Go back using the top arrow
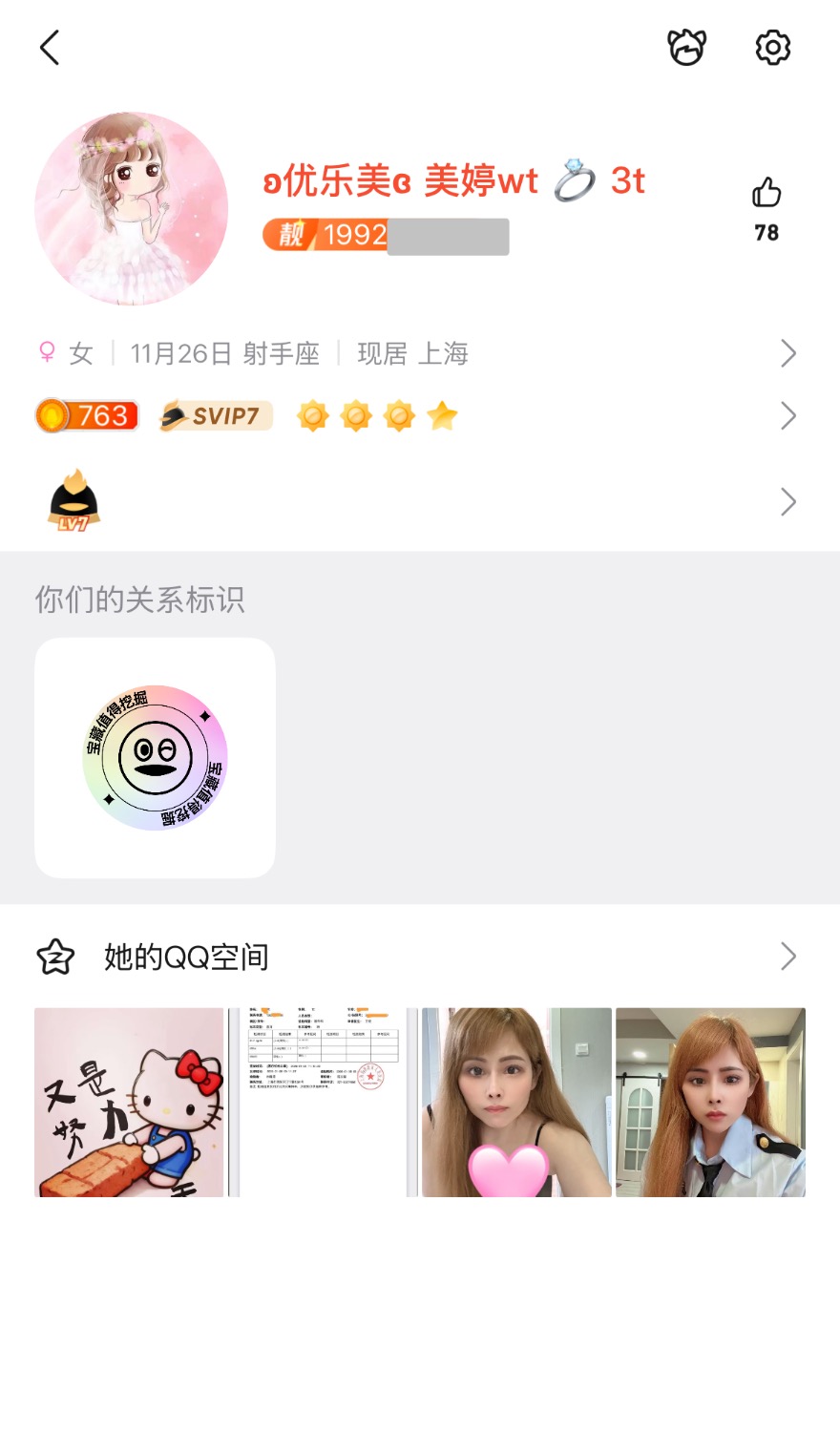840x1432 pixels. pos(50,48)
